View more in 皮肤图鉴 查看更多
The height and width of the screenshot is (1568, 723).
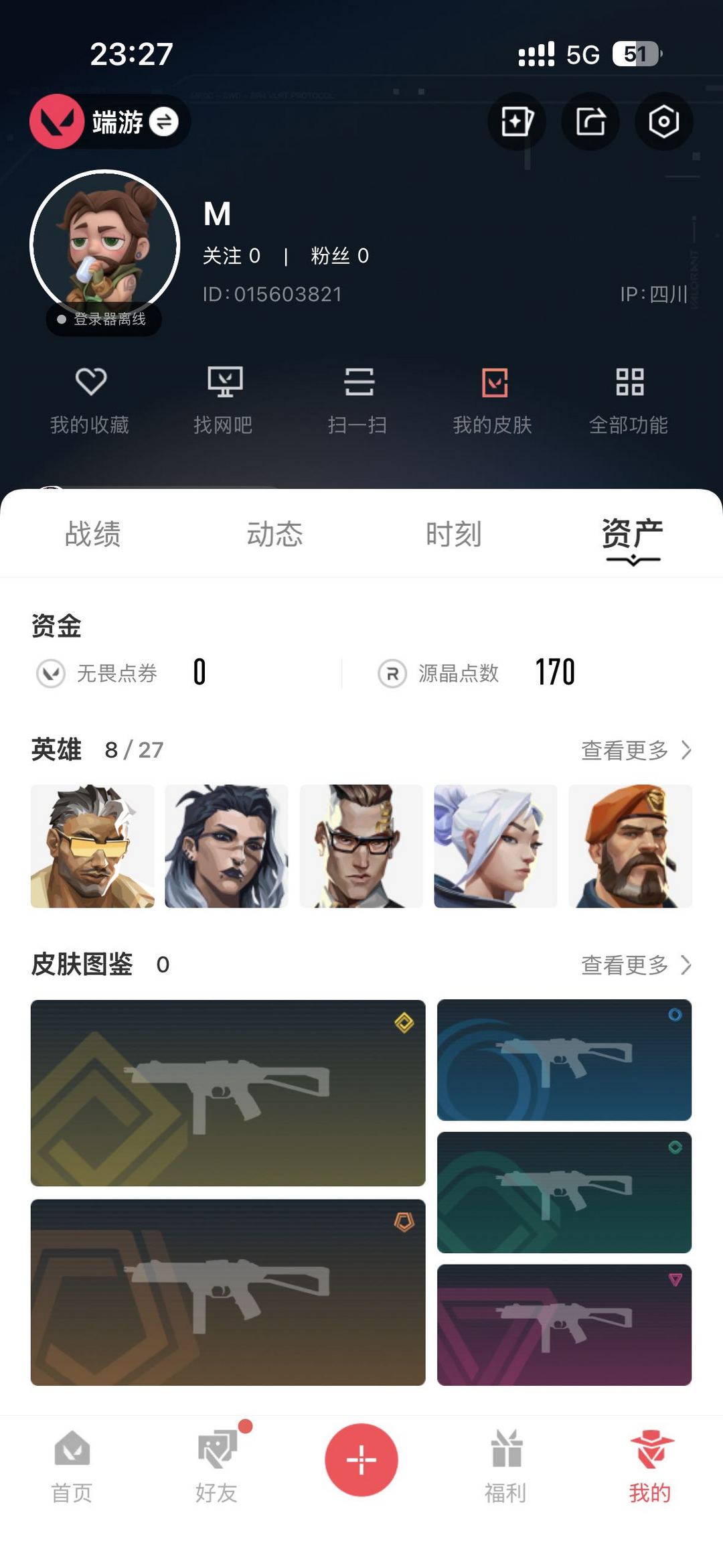(636, 965)
